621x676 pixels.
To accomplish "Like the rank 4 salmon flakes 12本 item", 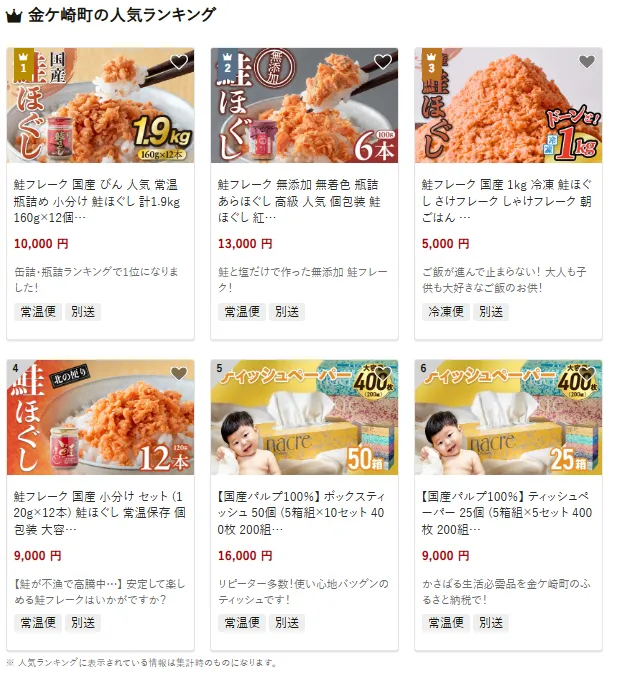I will (179, 374).
